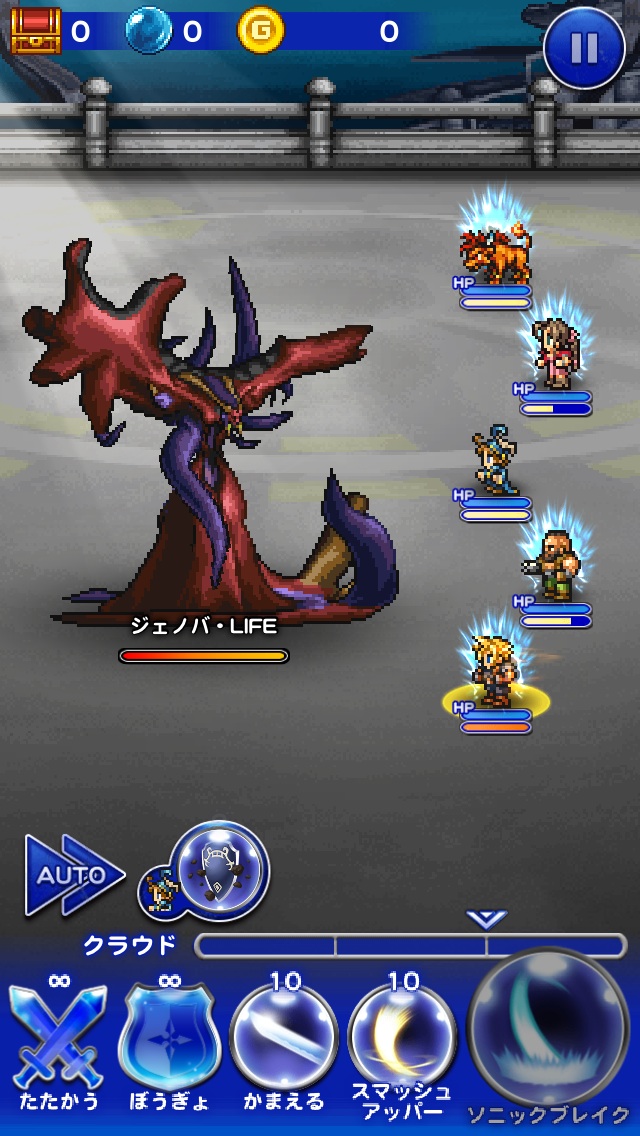The height and width of the screenshot is (1136, 640).
Task: Collapse the command panel arrow
Action: click(487, 918)
